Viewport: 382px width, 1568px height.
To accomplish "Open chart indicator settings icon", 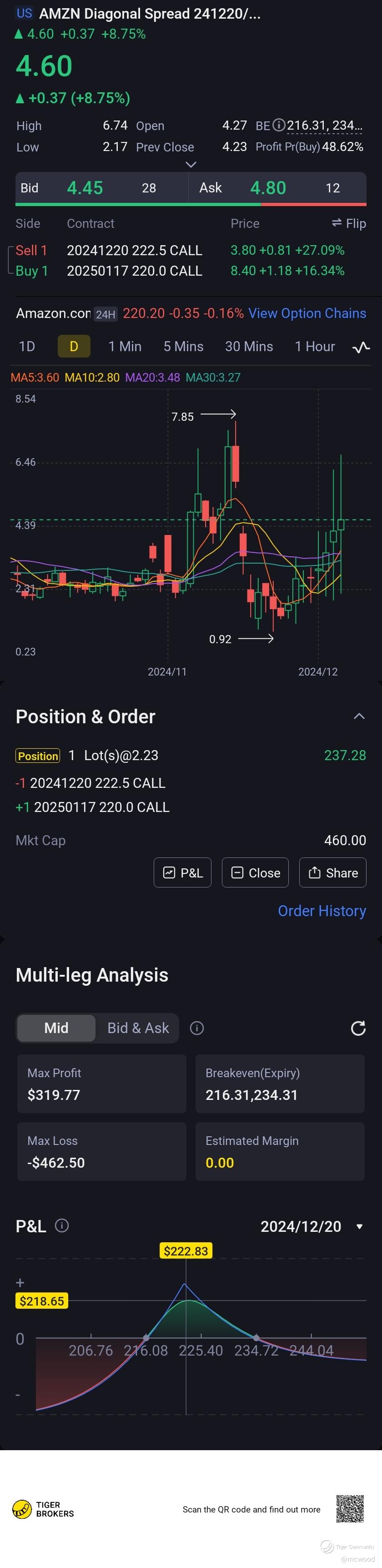I will tap(361, 347).
